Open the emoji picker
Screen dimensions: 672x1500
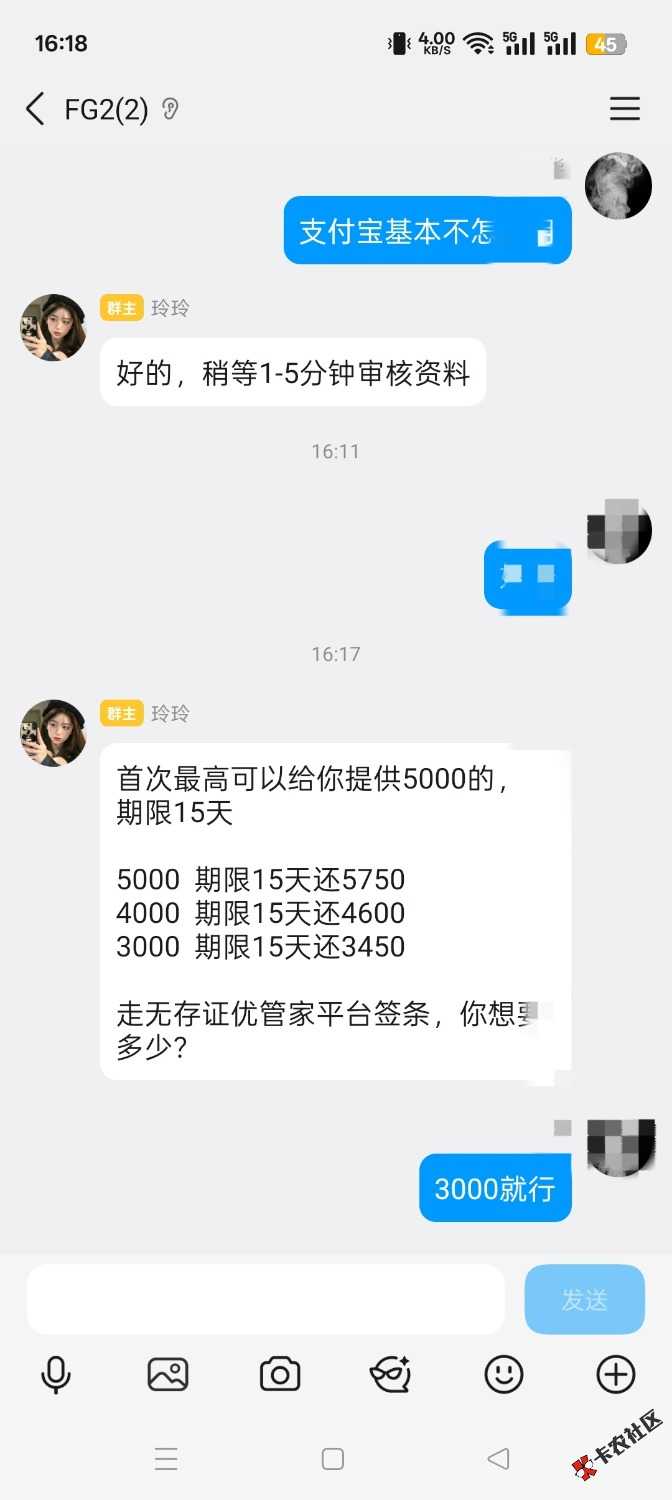click(x=504, y=1375)
